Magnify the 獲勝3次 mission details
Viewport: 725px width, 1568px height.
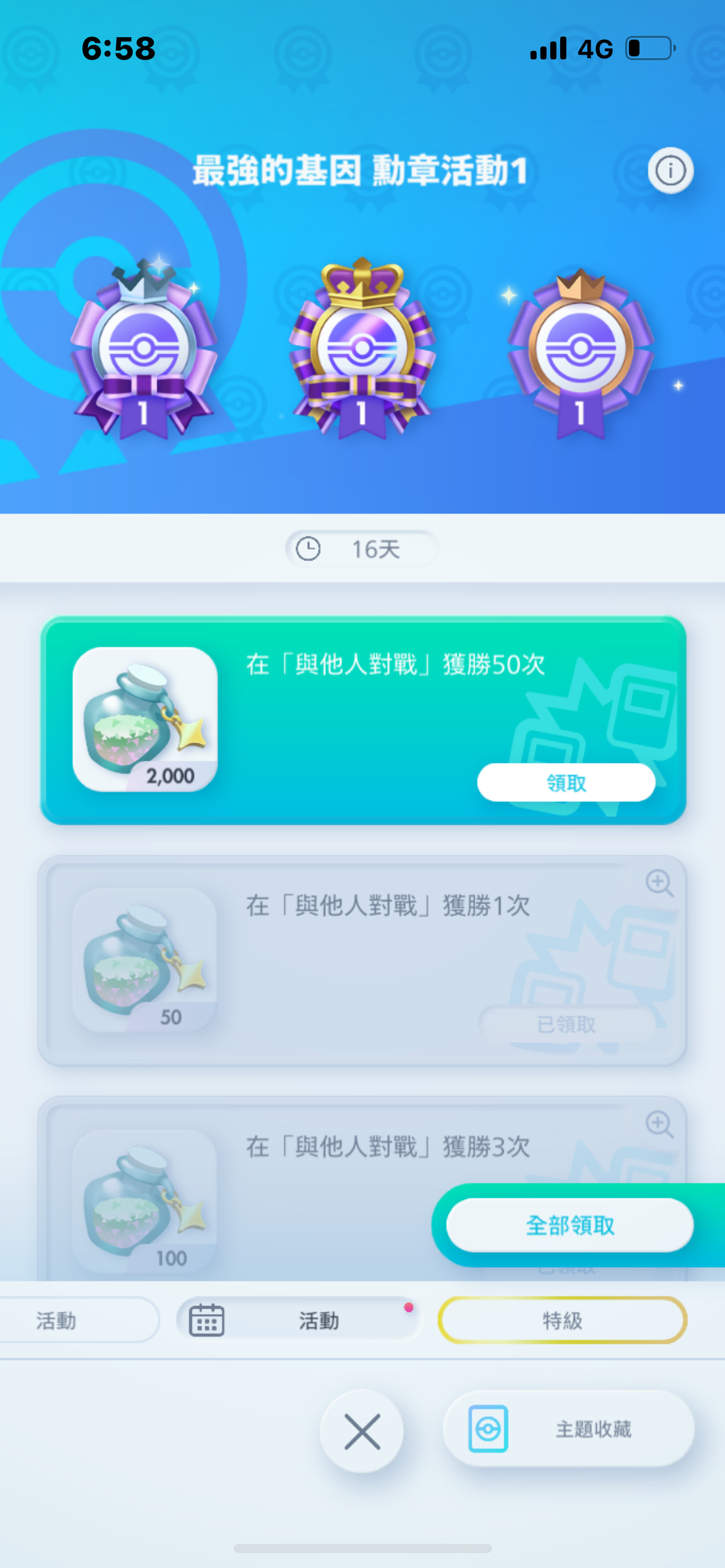(659, 1124)
